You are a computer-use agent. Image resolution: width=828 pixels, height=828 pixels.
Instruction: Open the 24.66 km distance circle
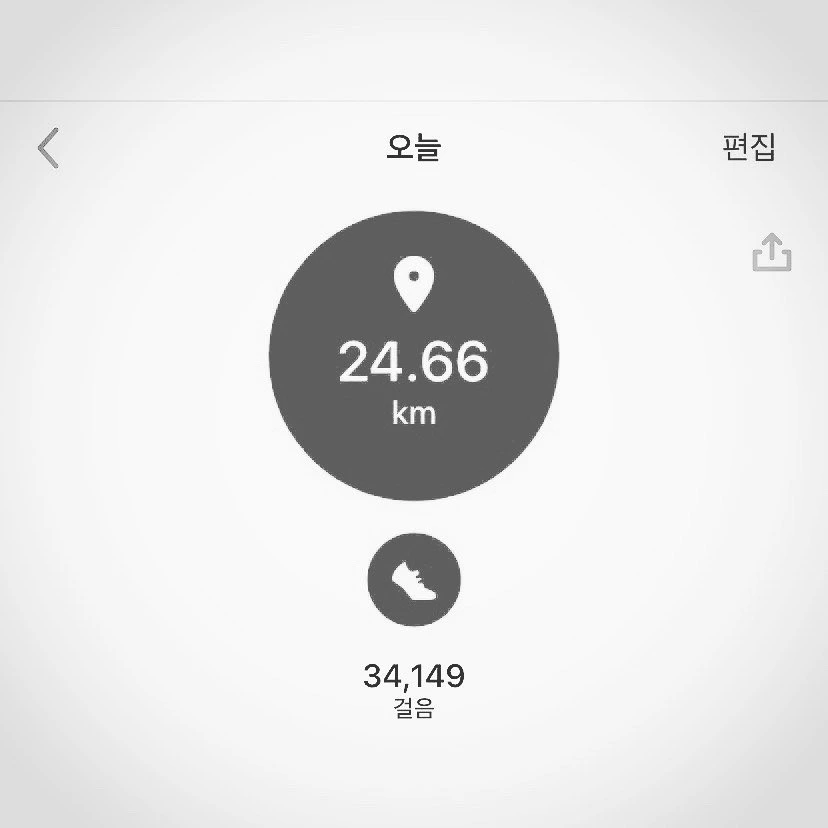(x=413, y=356)
